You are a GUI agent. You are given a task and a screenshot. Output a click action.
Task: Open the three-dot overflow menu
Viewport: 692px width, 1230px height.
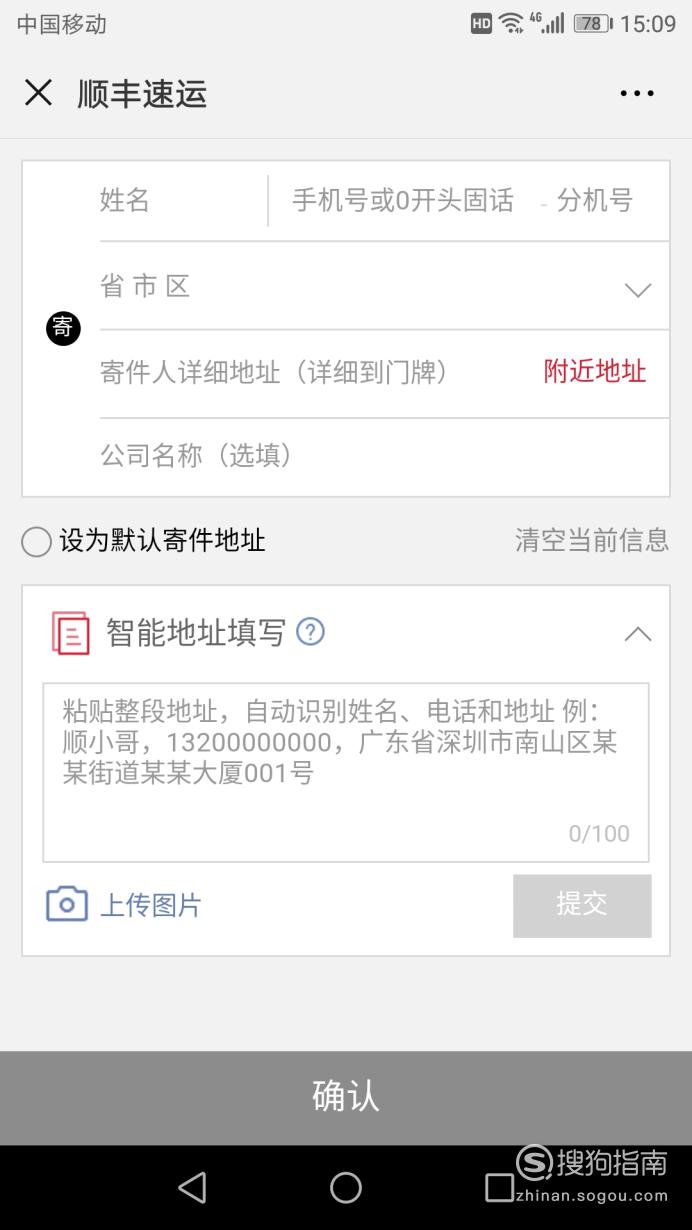click(637, 94)
